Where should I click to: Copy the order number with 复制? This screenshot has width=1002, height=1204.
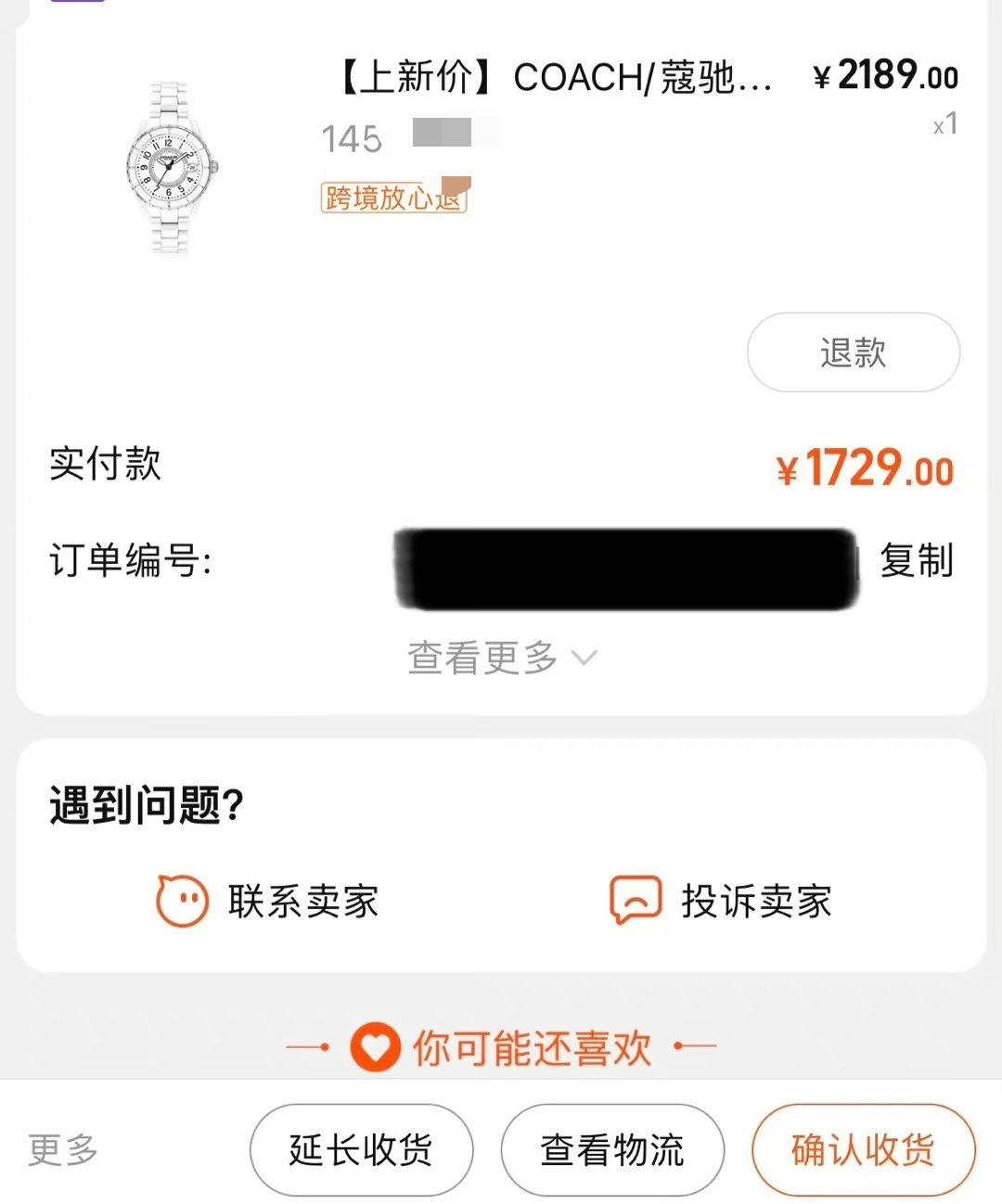point(916,561)
